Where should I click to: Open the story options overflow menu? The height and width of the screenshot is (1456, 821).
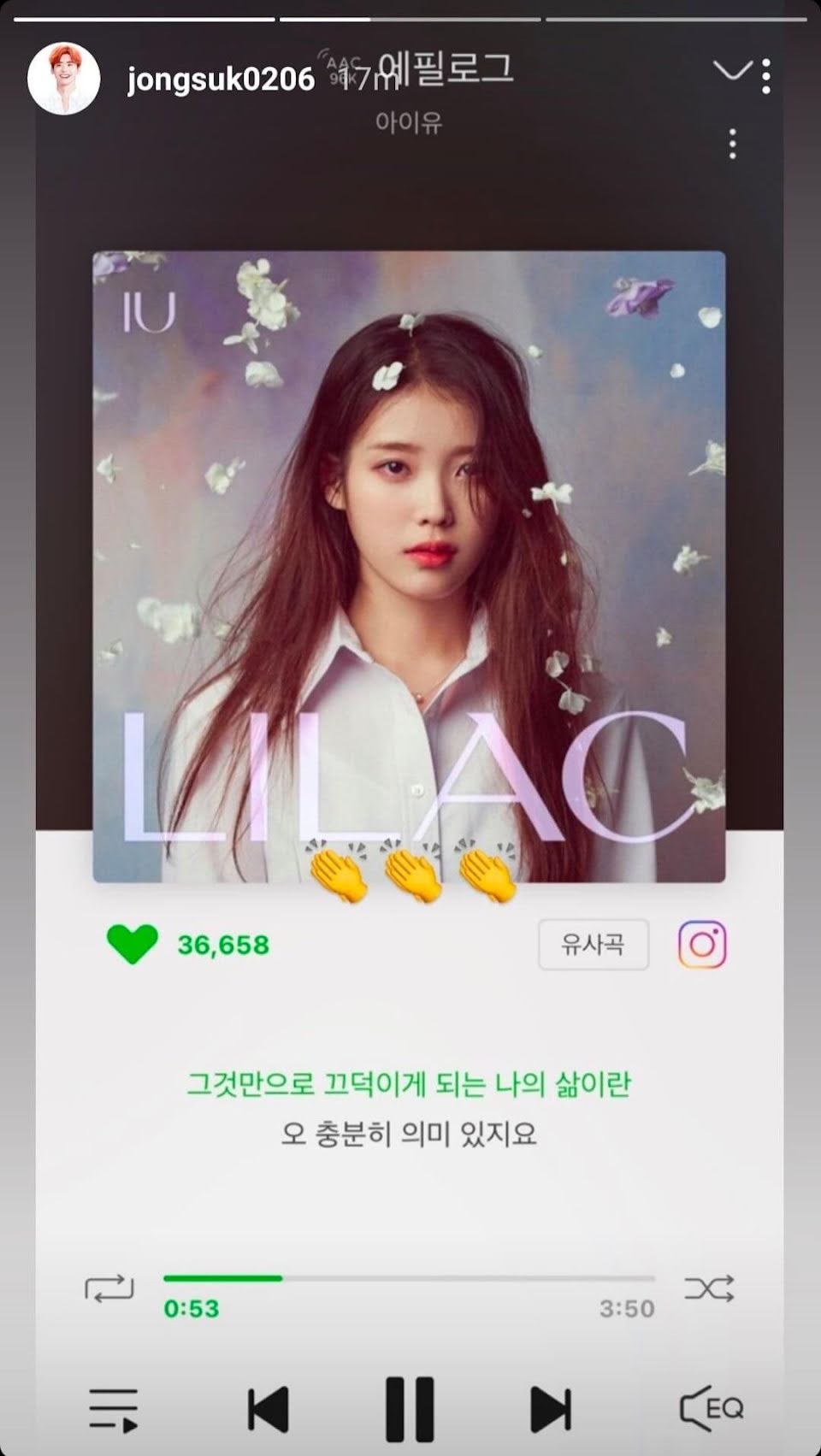click(766, 77)
